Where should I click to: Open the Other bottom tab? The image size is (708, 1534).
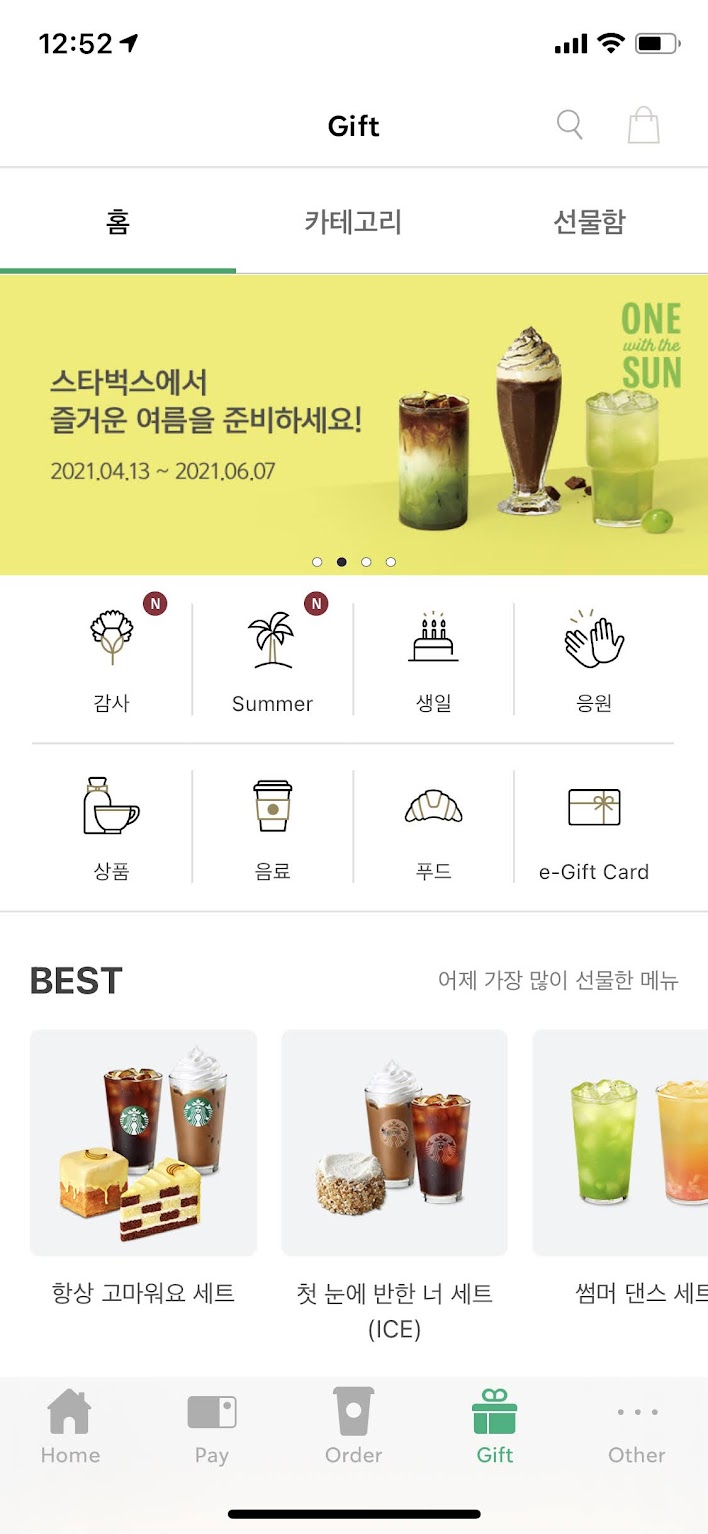[x=637, y=1427]
